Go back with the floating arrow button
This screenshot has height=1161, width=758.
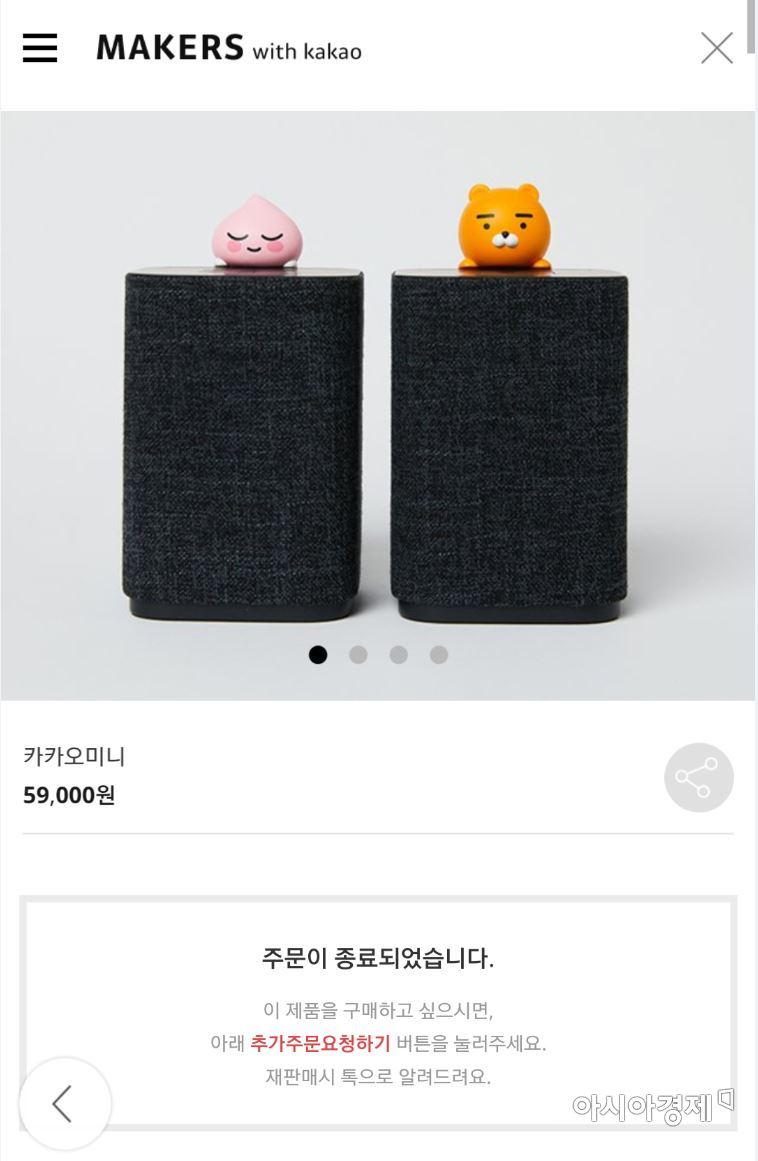(x=65, y=1103)
